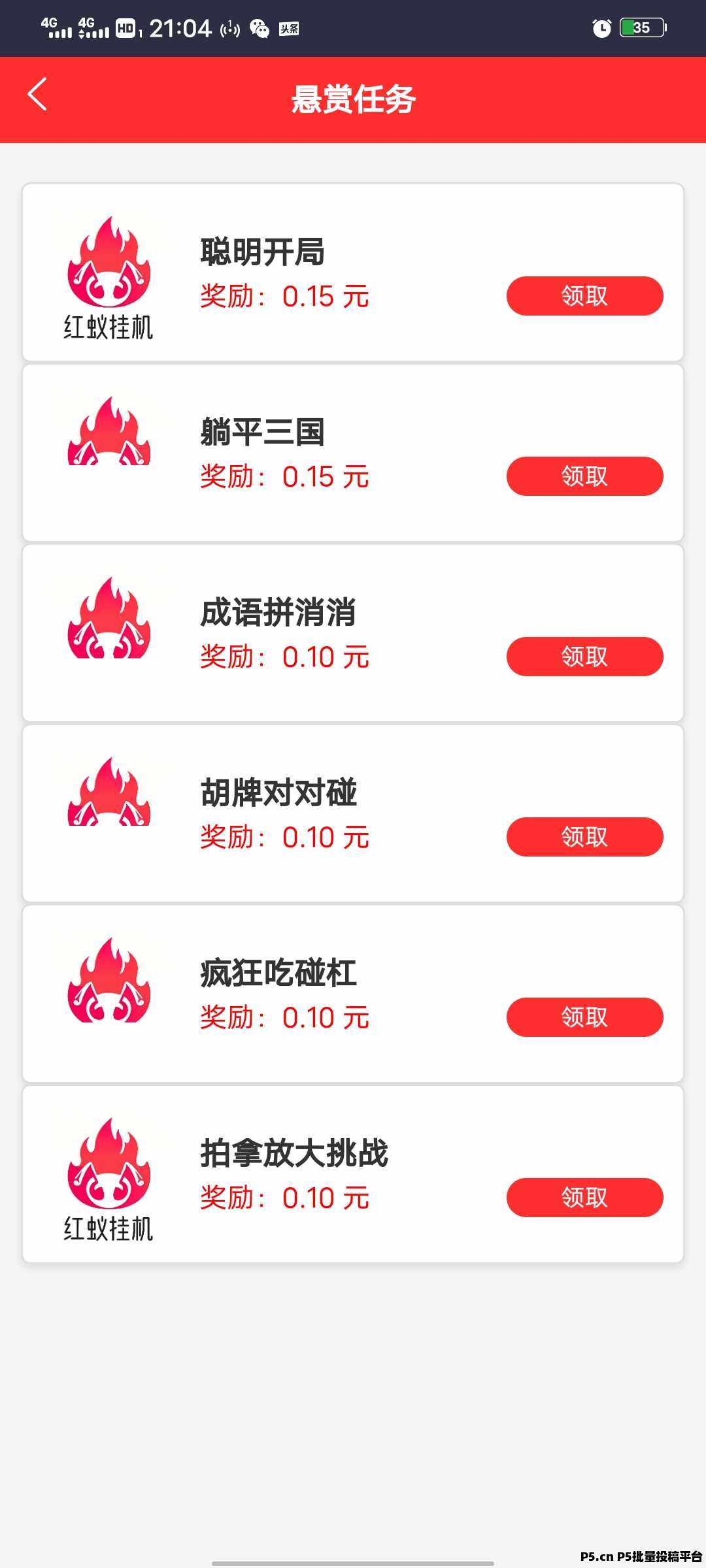Tap 领取 for 躺平三国
The image size is (706, 1568).
click(x=584, y=476)
